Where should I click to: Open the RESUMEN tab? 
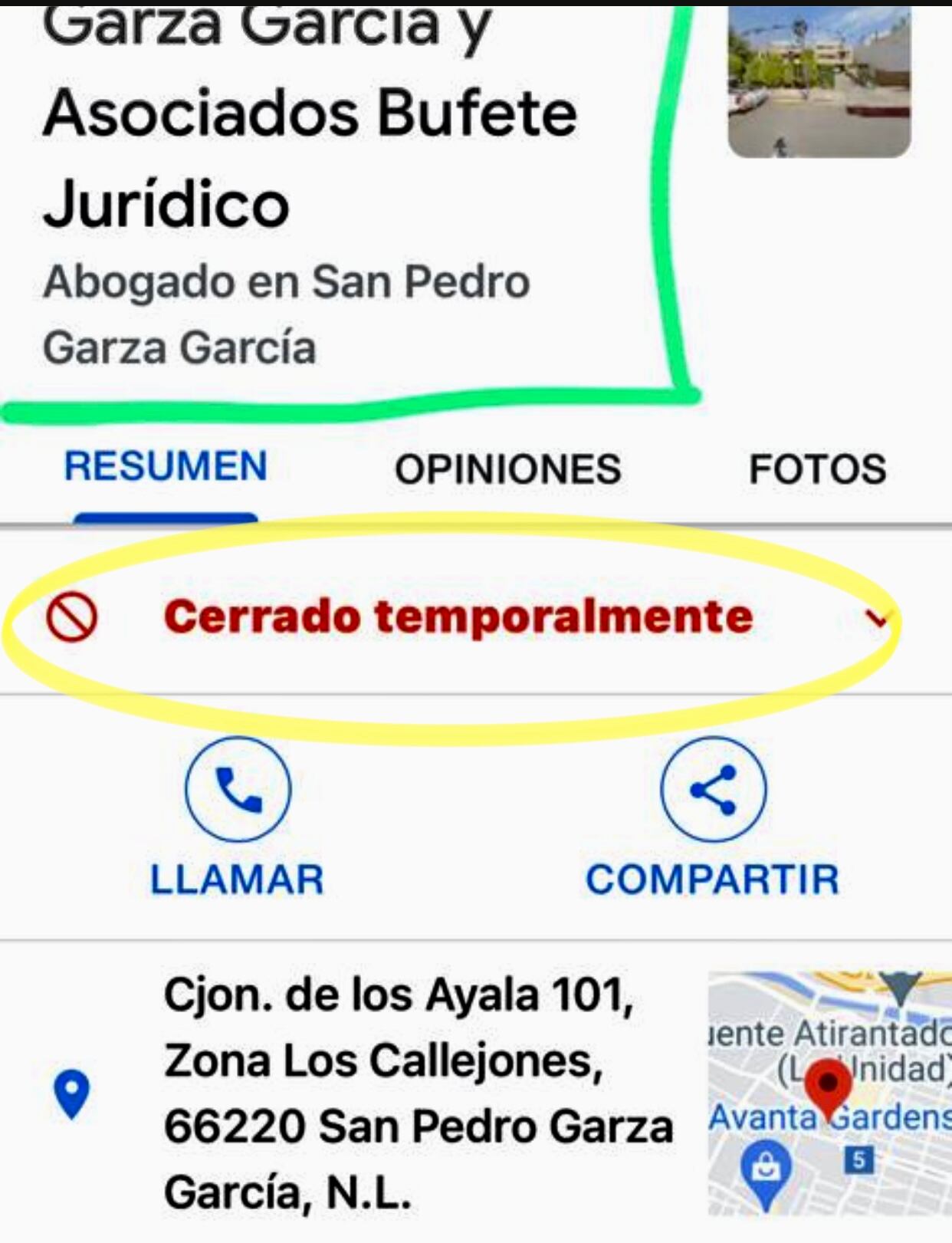point(163,467)
